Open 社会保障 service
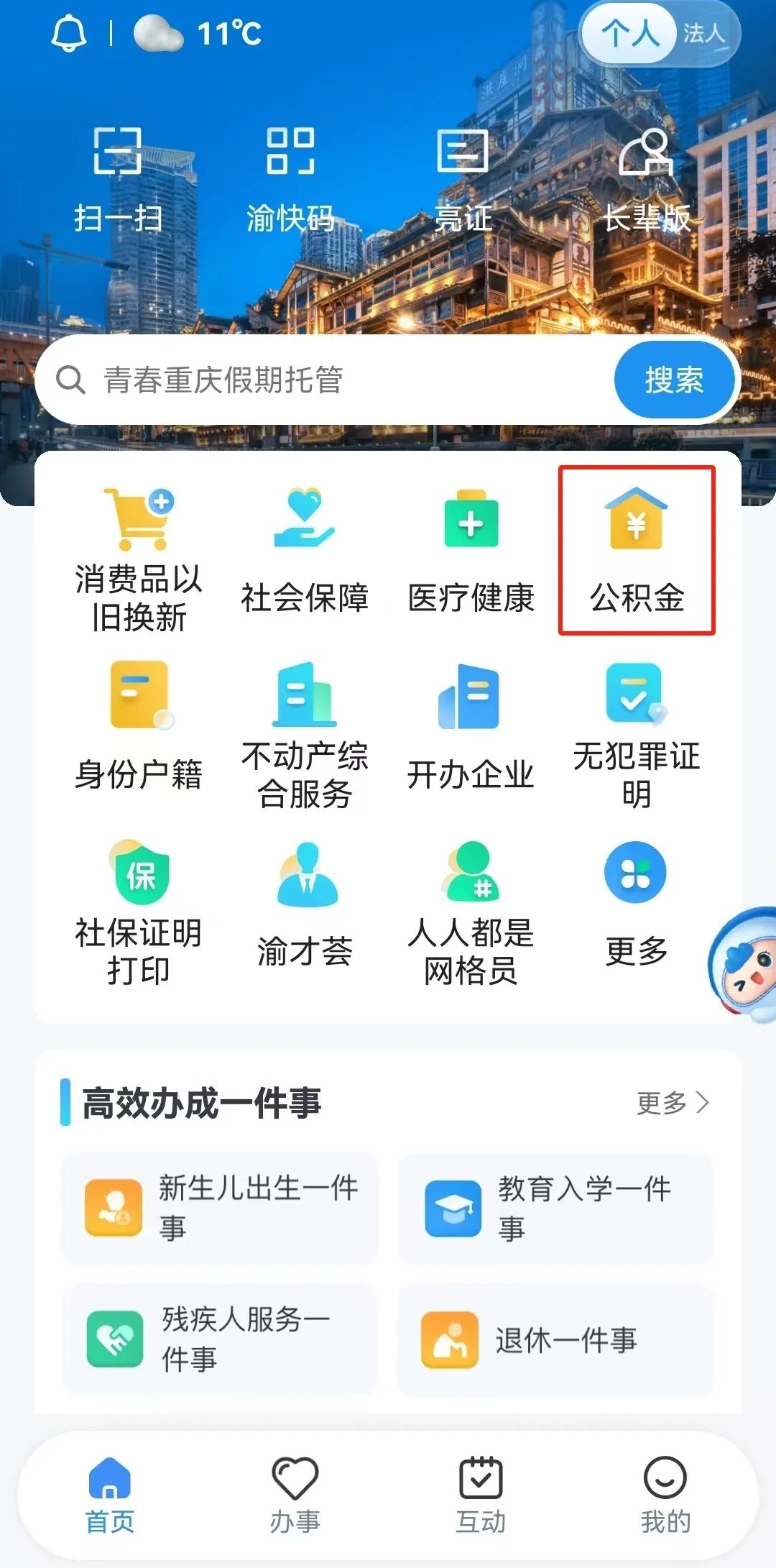 point(305,551)
